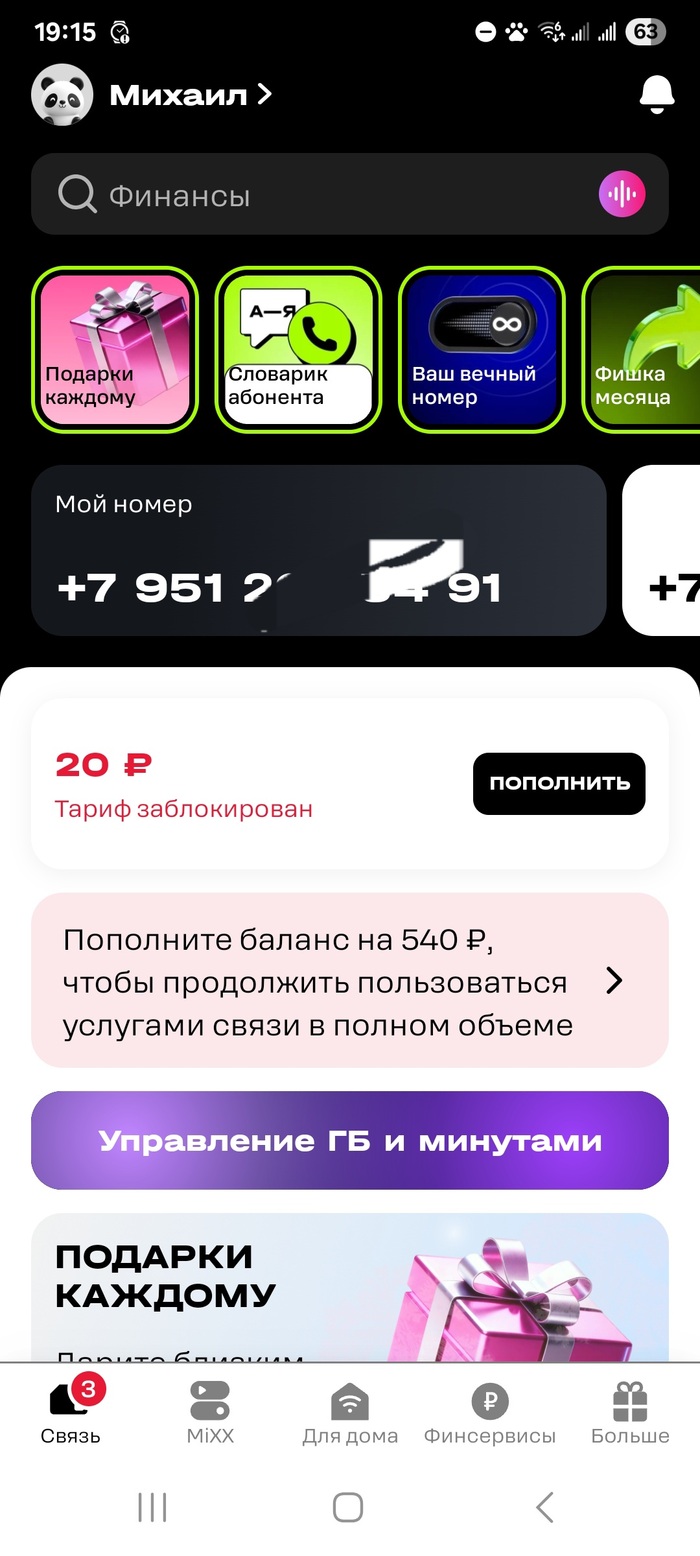The width and height of the screenshot is (700, 1556).
Task: Open the Пополните баланс на 540 ₽ notice
Action: (349, 981)
